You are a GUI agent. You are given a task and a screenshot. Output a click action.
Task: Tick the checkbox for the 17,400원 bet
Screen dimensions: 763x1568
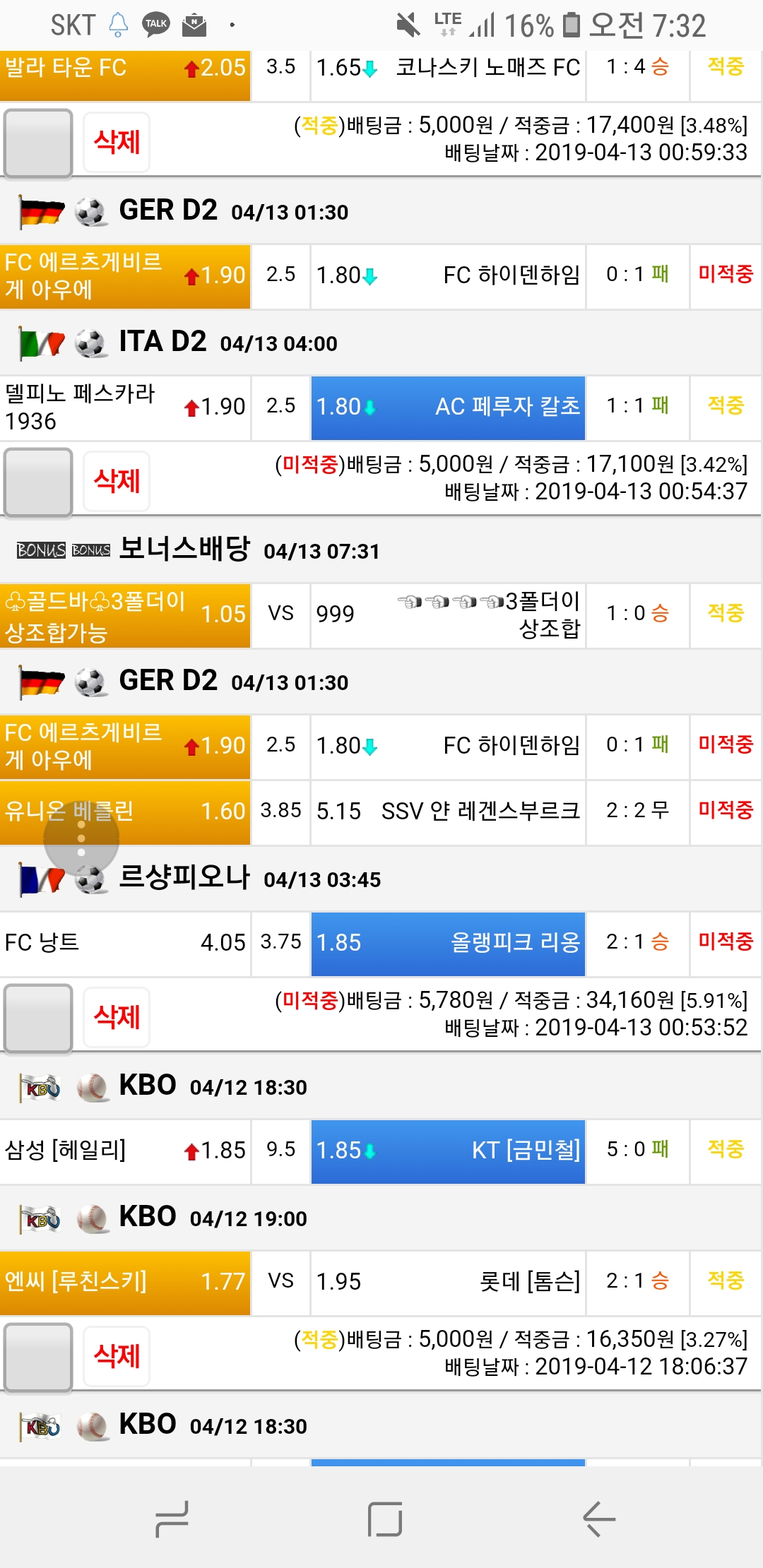coord(38,142)
